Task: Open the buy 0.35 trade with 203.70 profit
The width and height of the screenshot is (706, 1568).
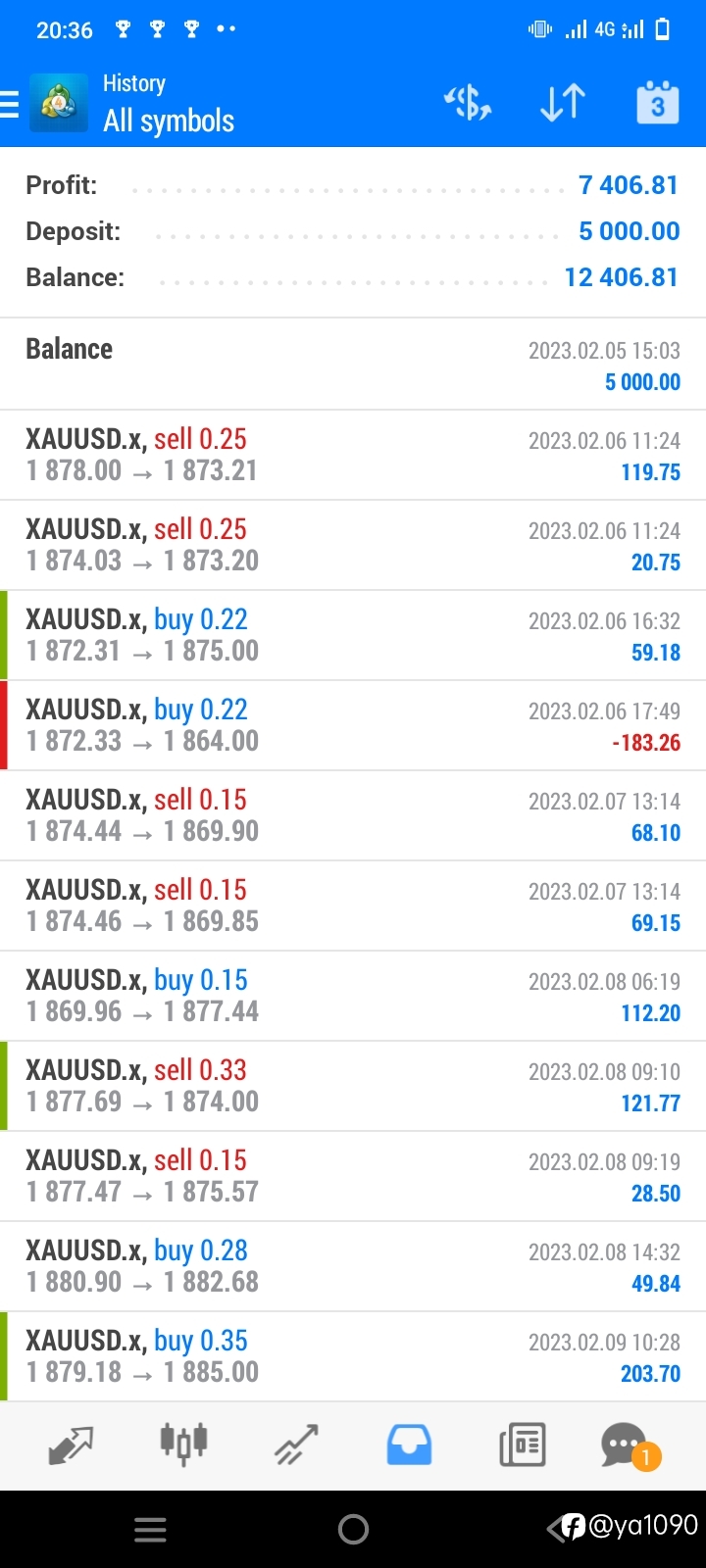Action: 353,1356
